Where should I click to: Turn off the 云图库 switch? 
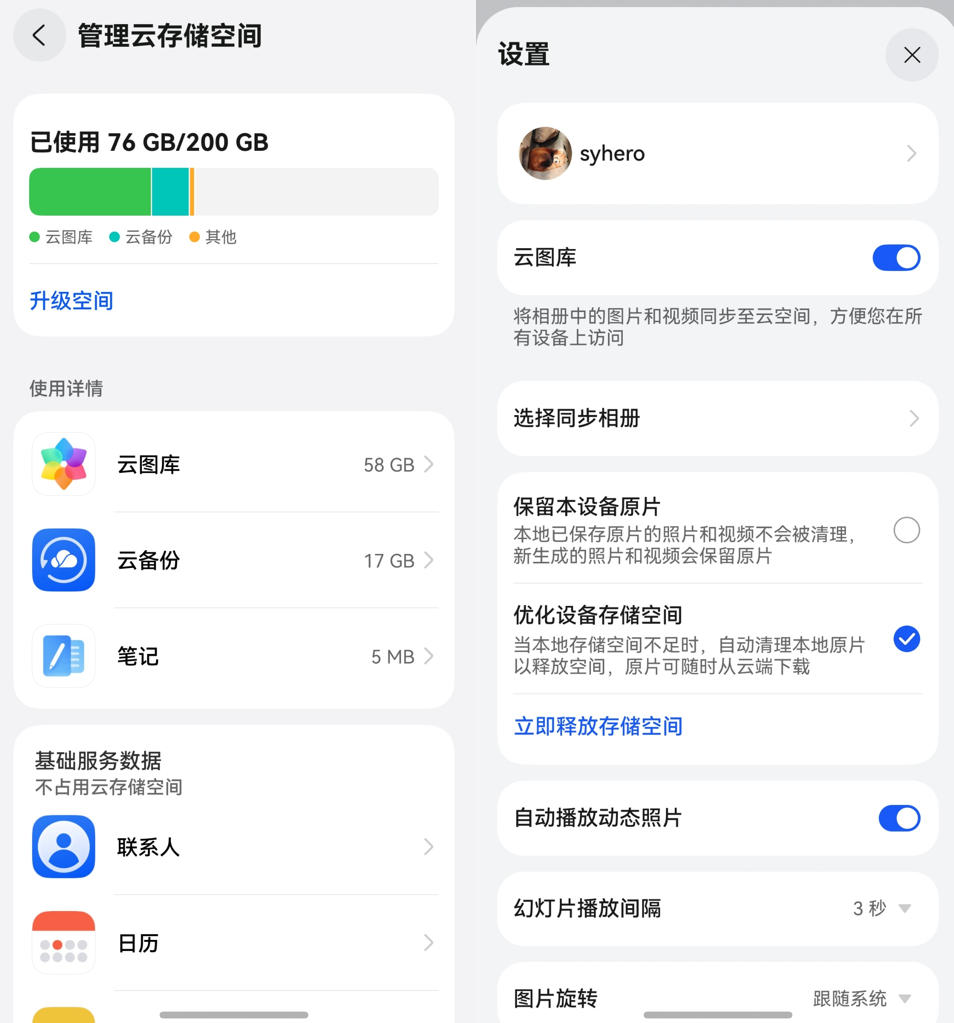[896, 258]
